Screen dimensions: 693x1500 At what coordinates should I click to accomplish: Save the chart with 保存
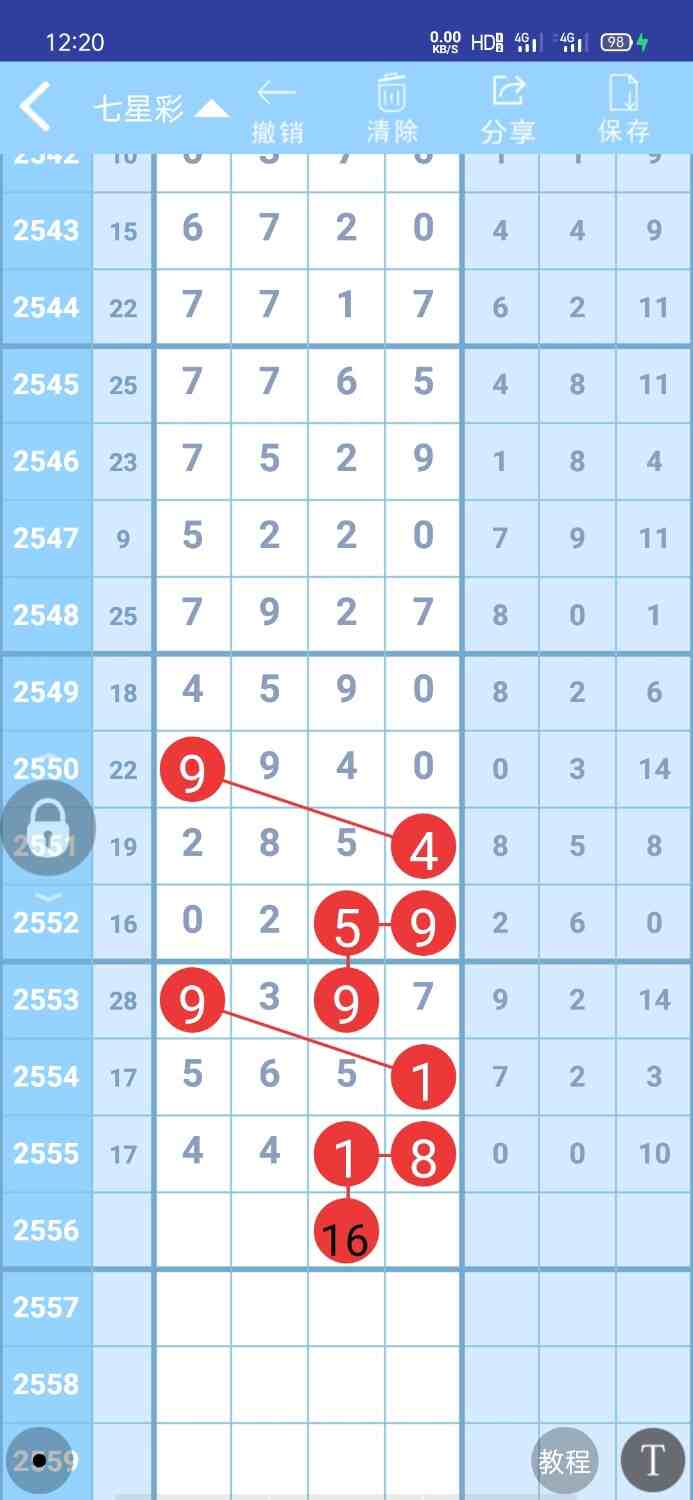pos(624,110)
